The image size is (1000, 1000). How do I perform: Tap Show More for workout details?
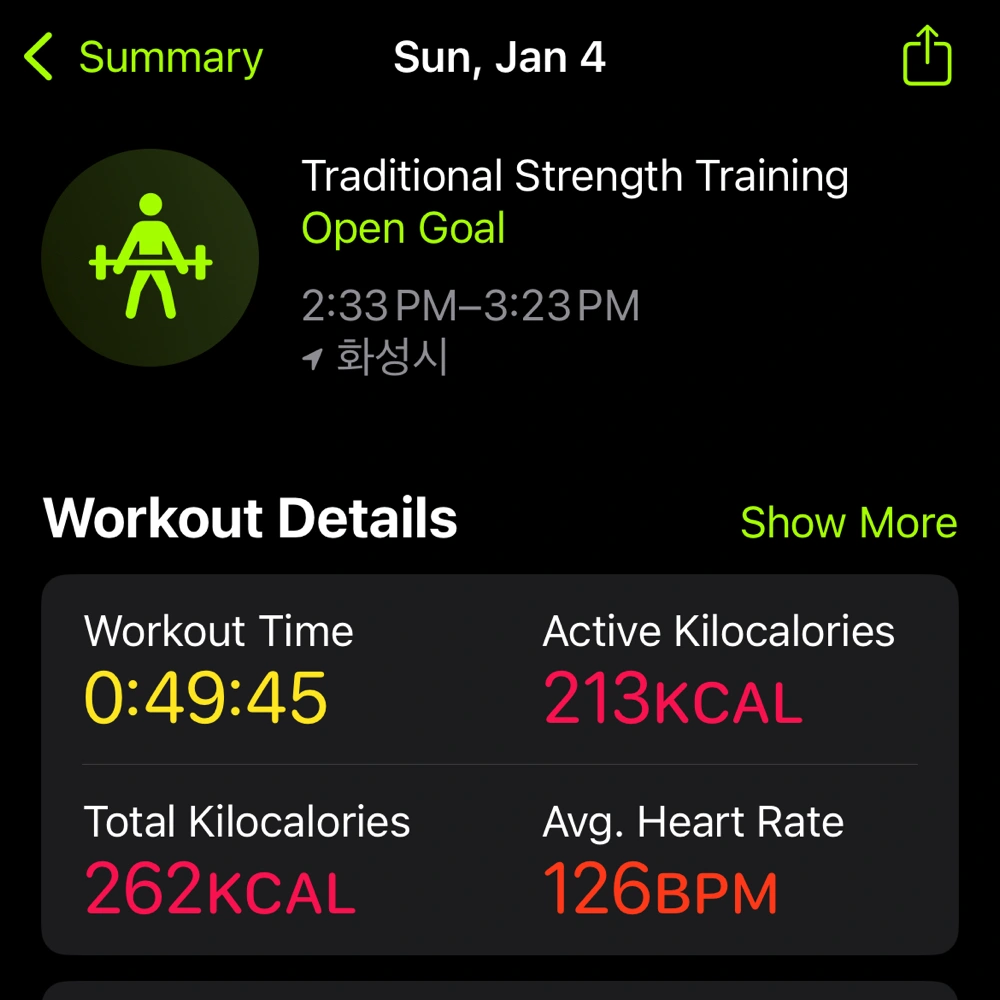(848, 523)
